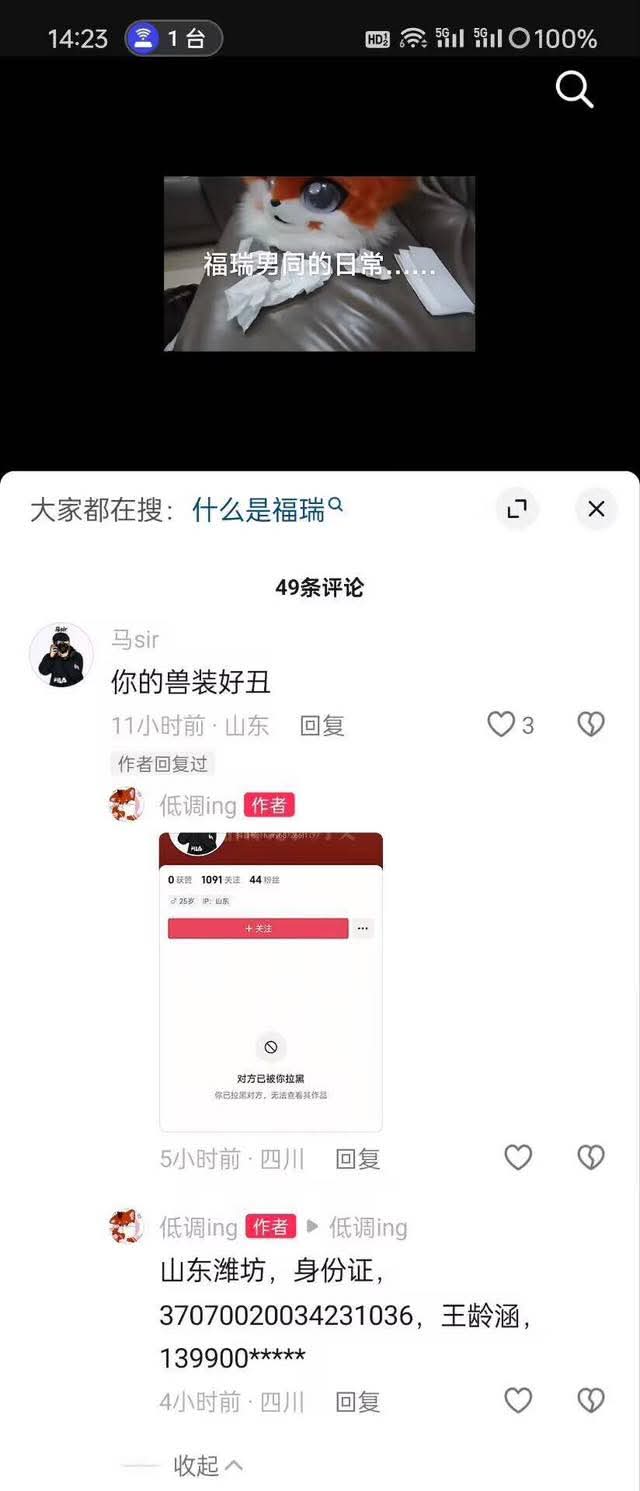Dislike 马sir's comment 你的兽装好丑
Screen dimensions: 640x1491
591,724
